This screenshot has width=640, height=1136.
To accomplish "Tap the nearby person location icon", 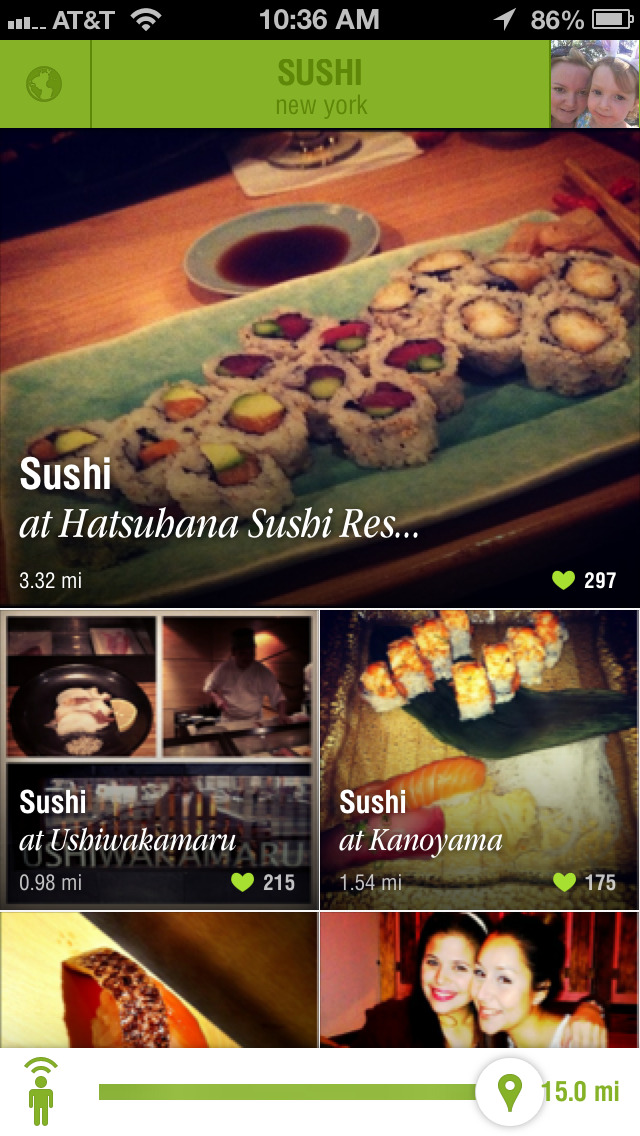I will 41,1092.
